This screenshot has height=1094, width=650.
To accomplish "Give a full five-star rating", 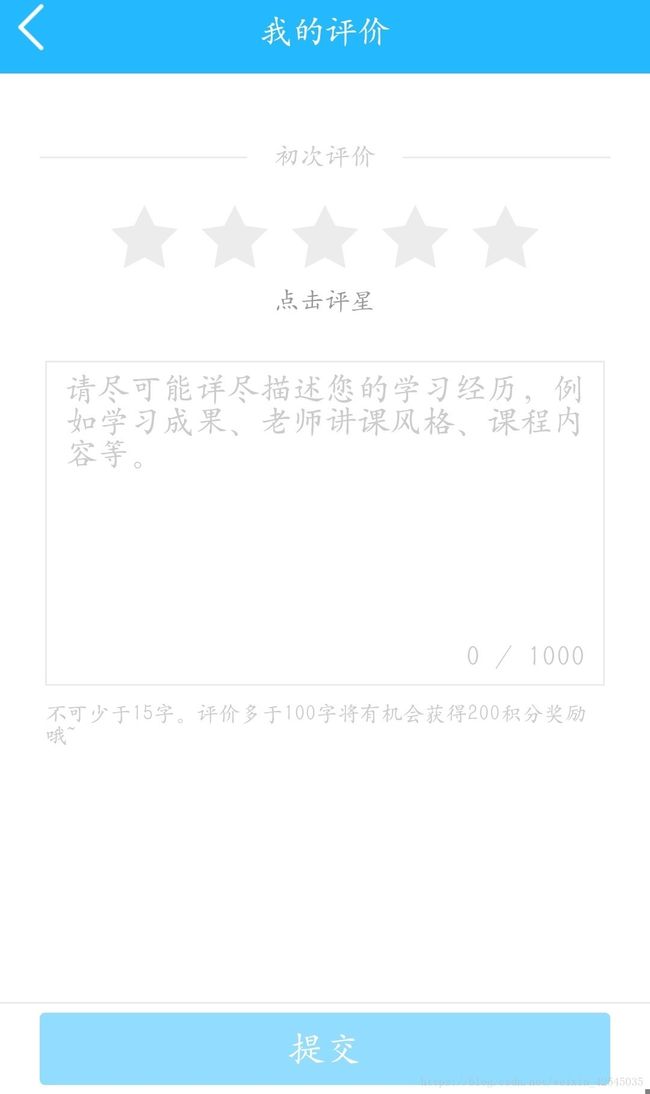I will pyautogui.click(x=505, y=237).
